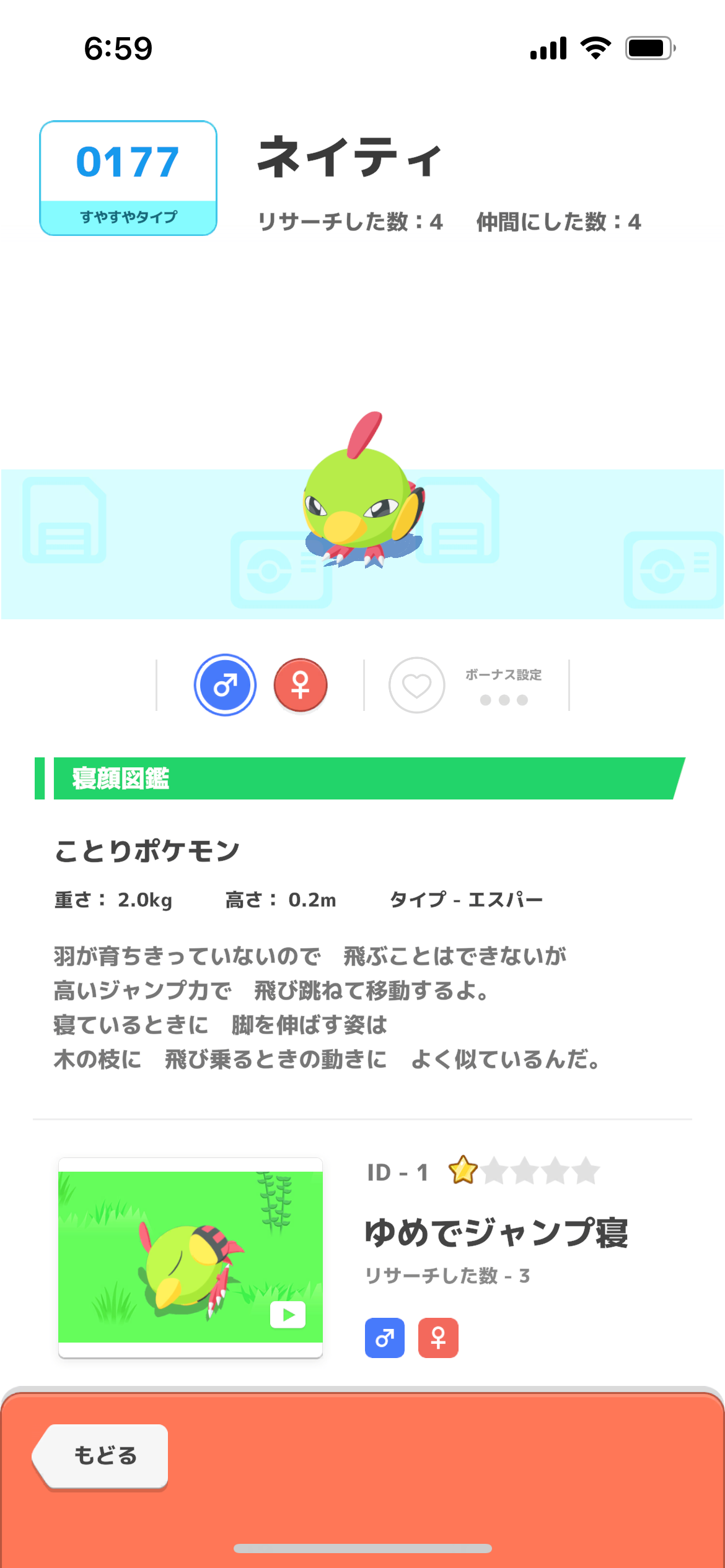Open ボーナス設定 options
725x1568 pixels.
click(504, 687)
